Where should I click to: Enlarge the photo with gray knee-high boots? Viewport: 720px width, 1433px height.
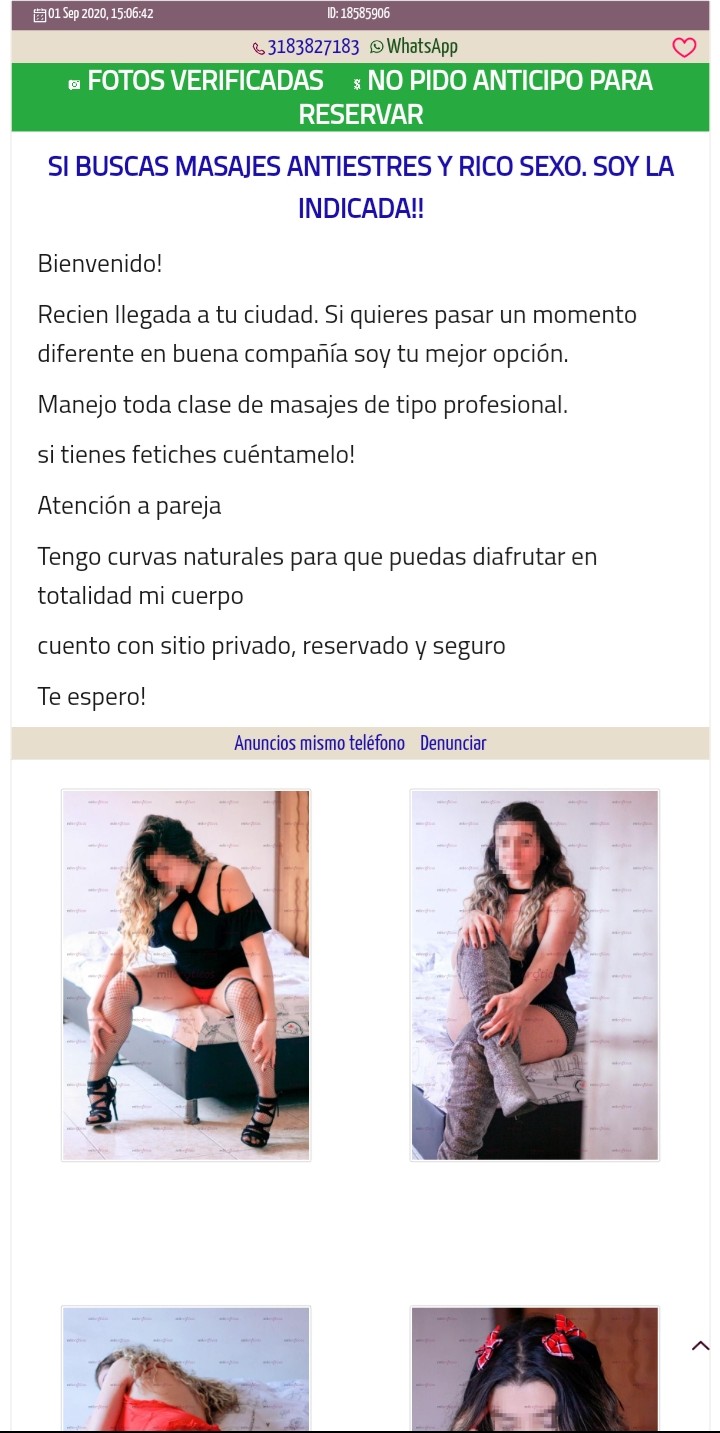tap(535, 975)
